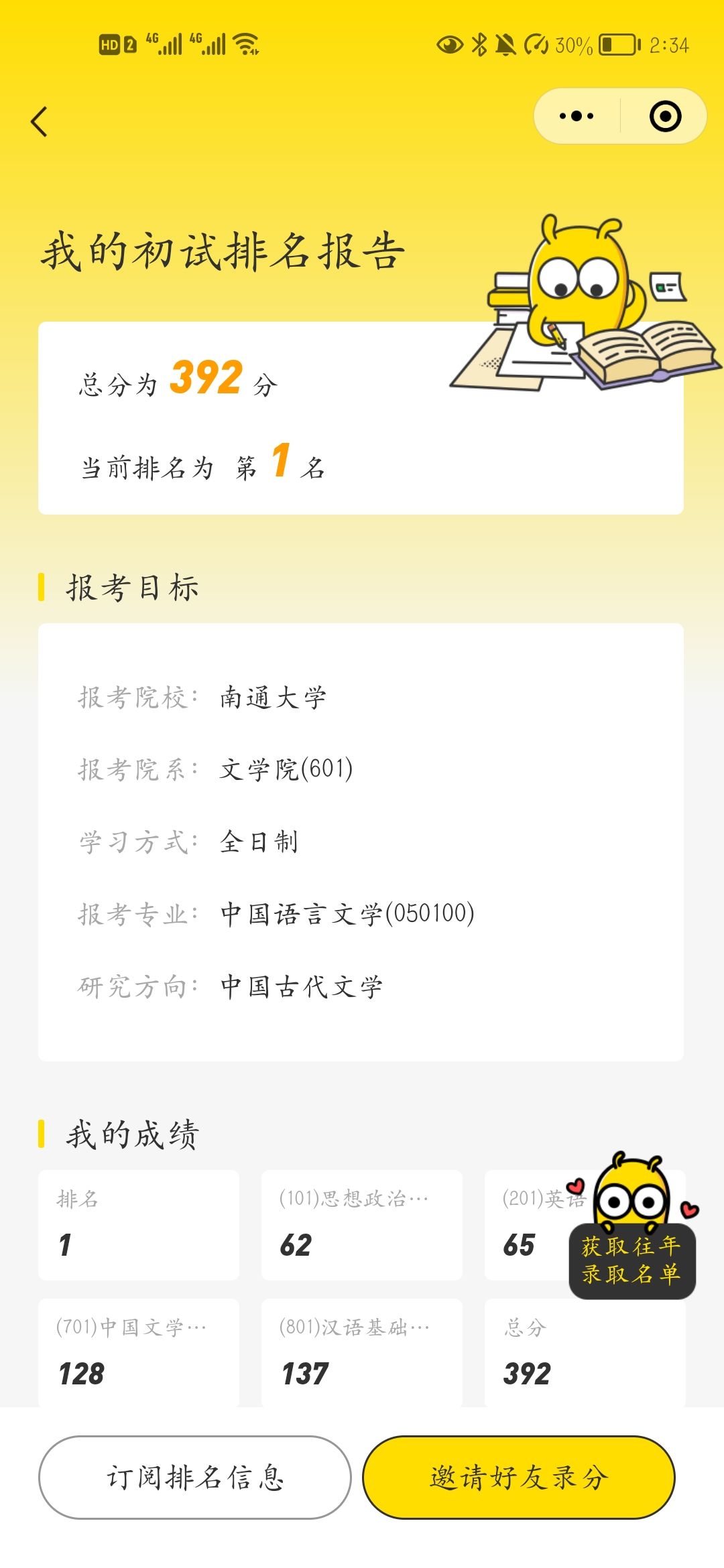Go back using the top-left arrow

click(x=40, y=121)
